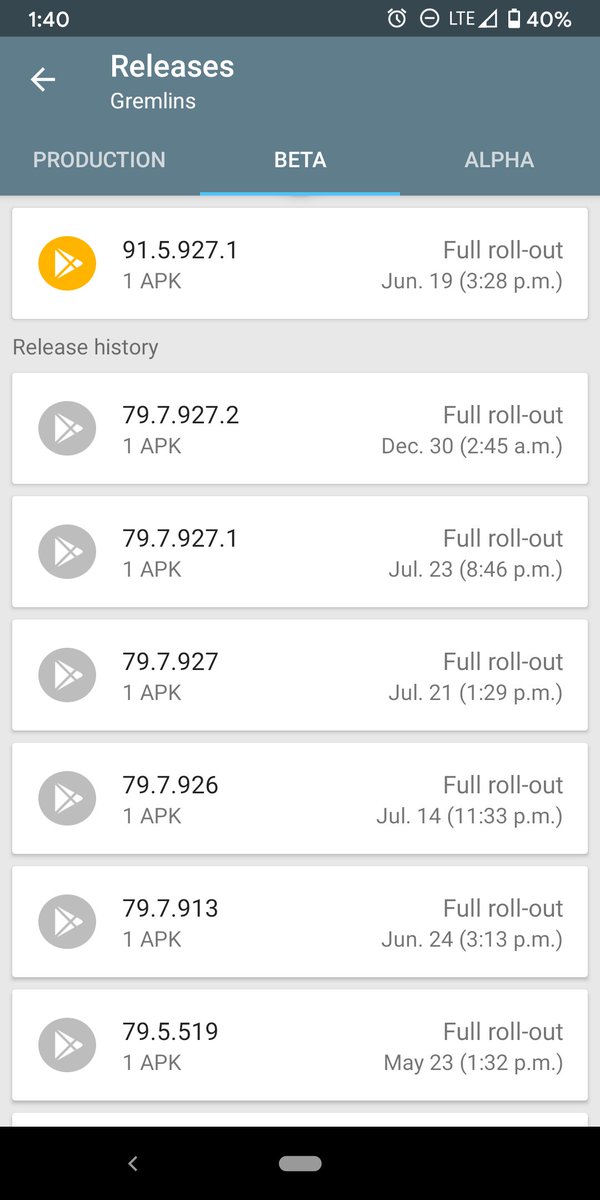
Task: Tap the system back button
Action: (133, 1163)
